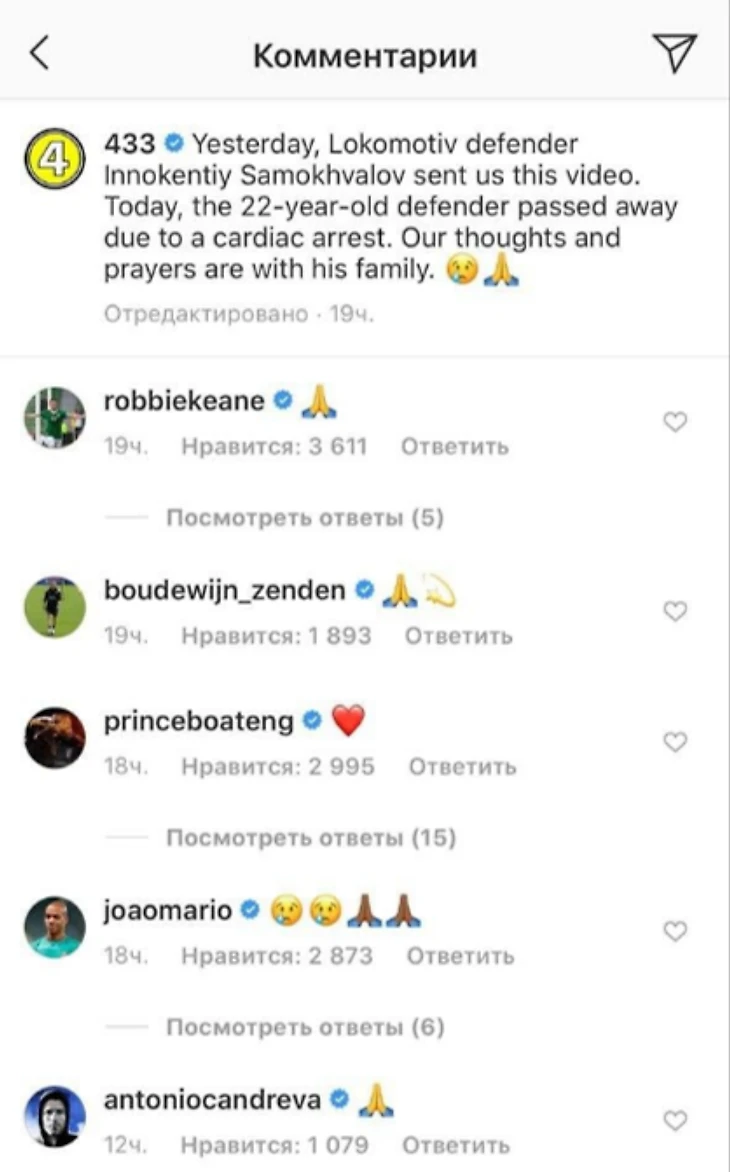Viewport: 730px width, 1172px height.
Task: Expand the 15 replies under princeboateng
Action: coord(310,838)
